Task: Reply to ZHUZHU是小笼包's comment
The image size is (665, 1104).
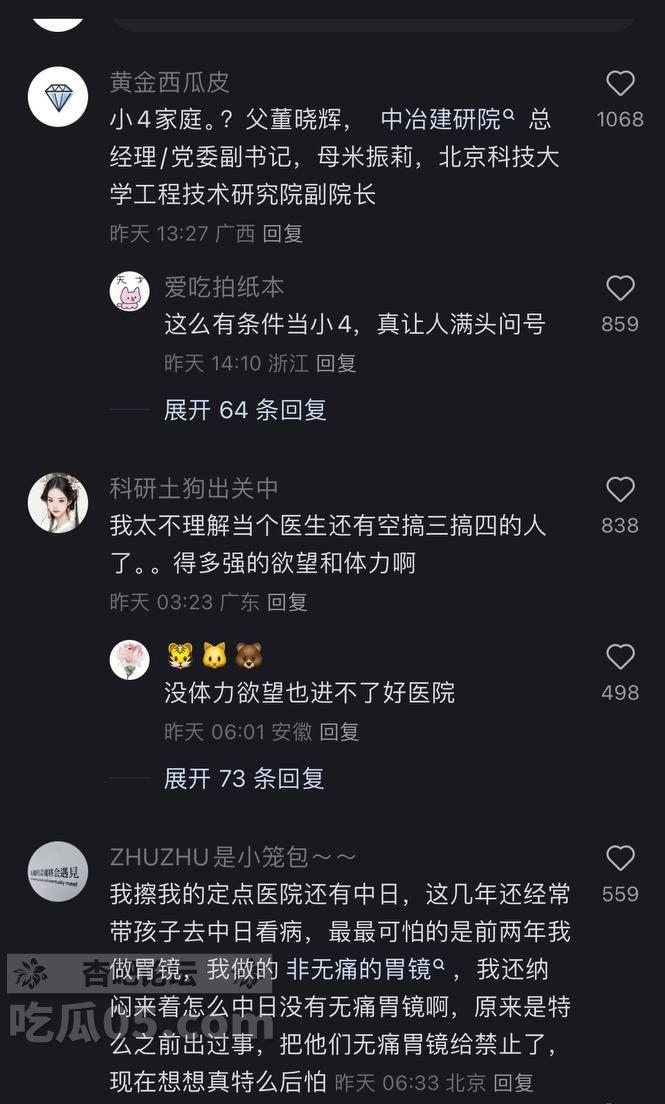Action: point(514,1083)
